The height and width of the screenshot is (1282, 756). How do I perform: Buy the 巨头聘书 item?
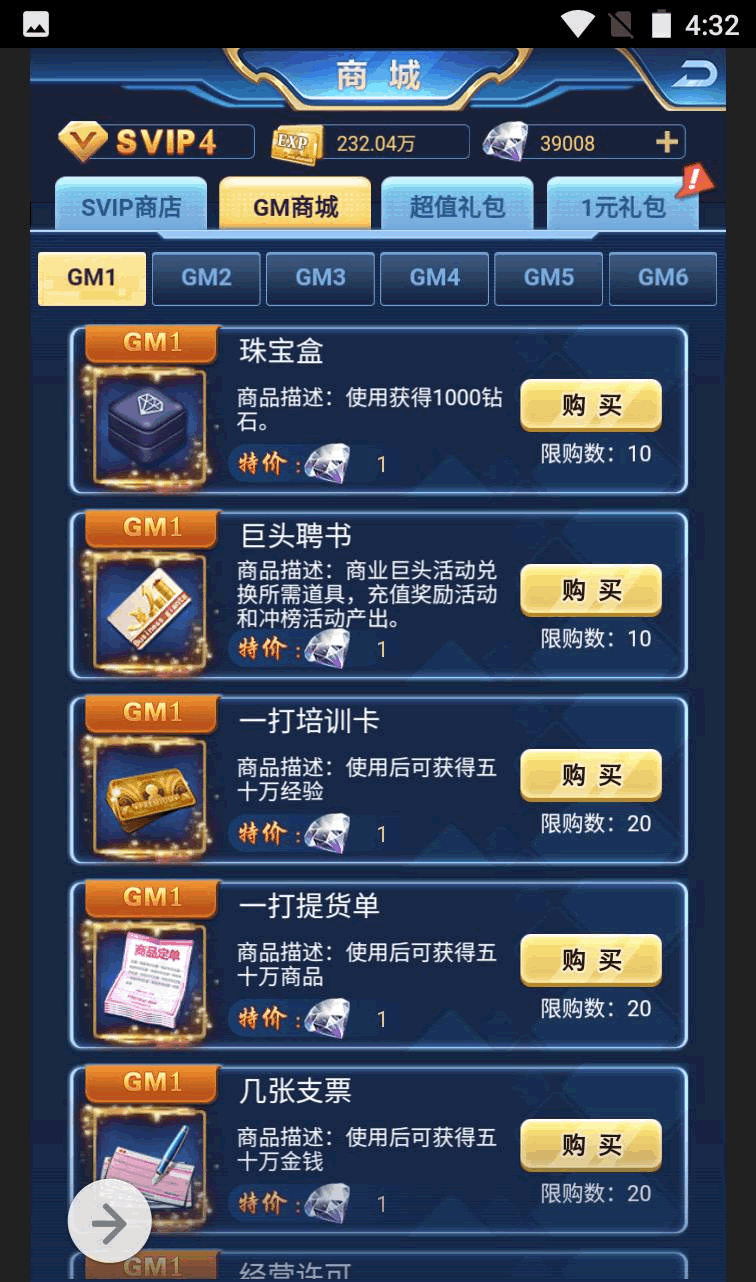coord(591,590)
